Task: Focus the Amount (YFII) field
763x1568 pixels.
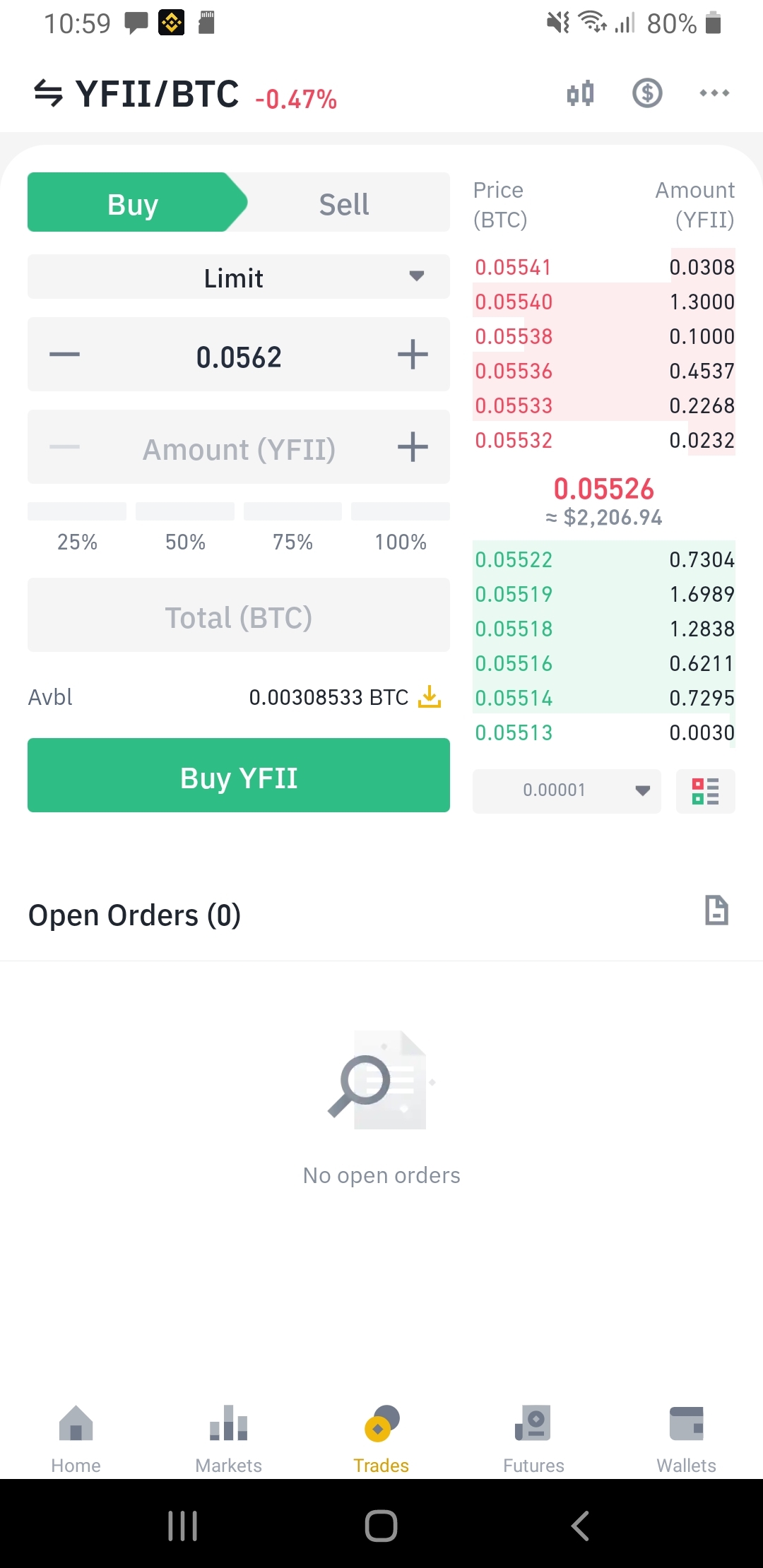Action: (x=239, y=448)
